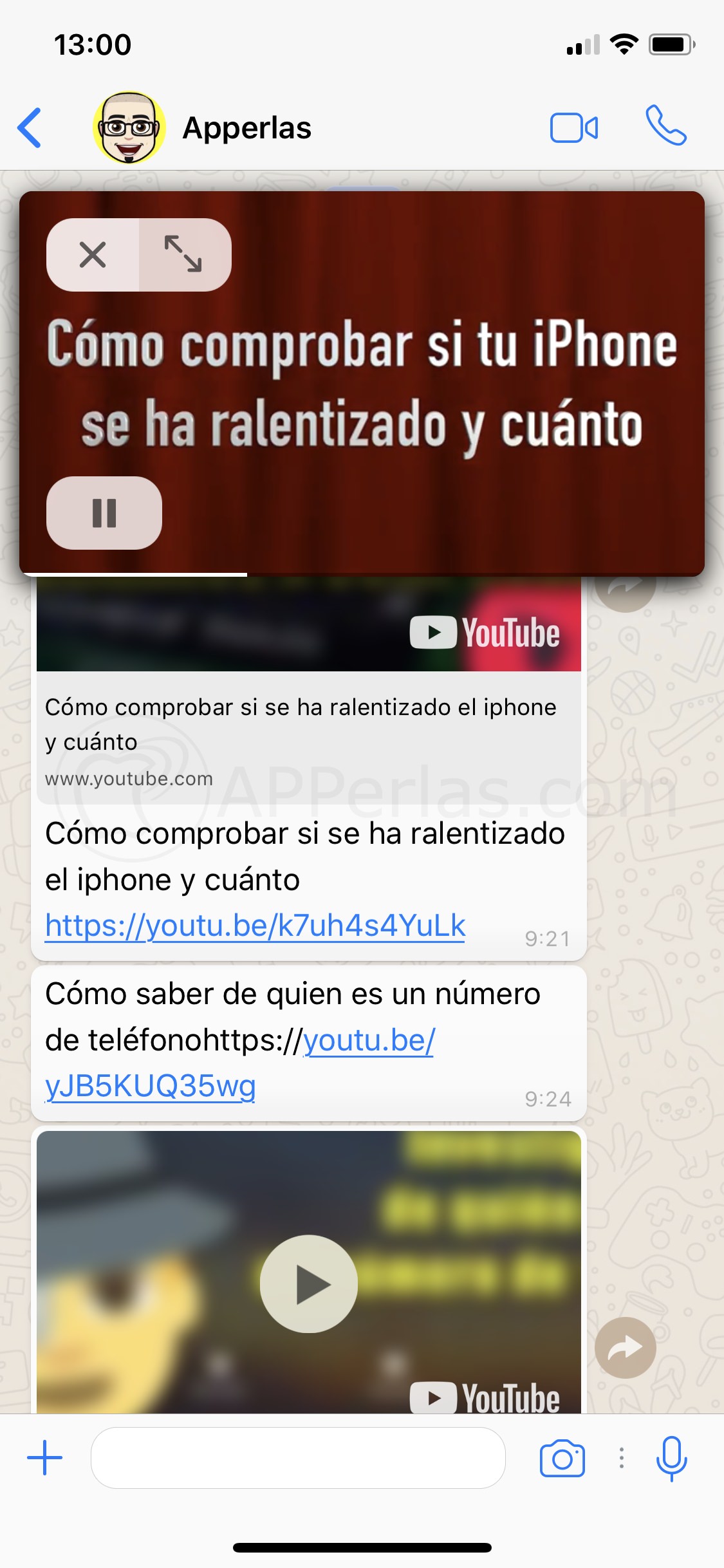This screenshot has width=724, height=1568.
Task: Expand the video to full screen
Action: (x=184, y=255)
